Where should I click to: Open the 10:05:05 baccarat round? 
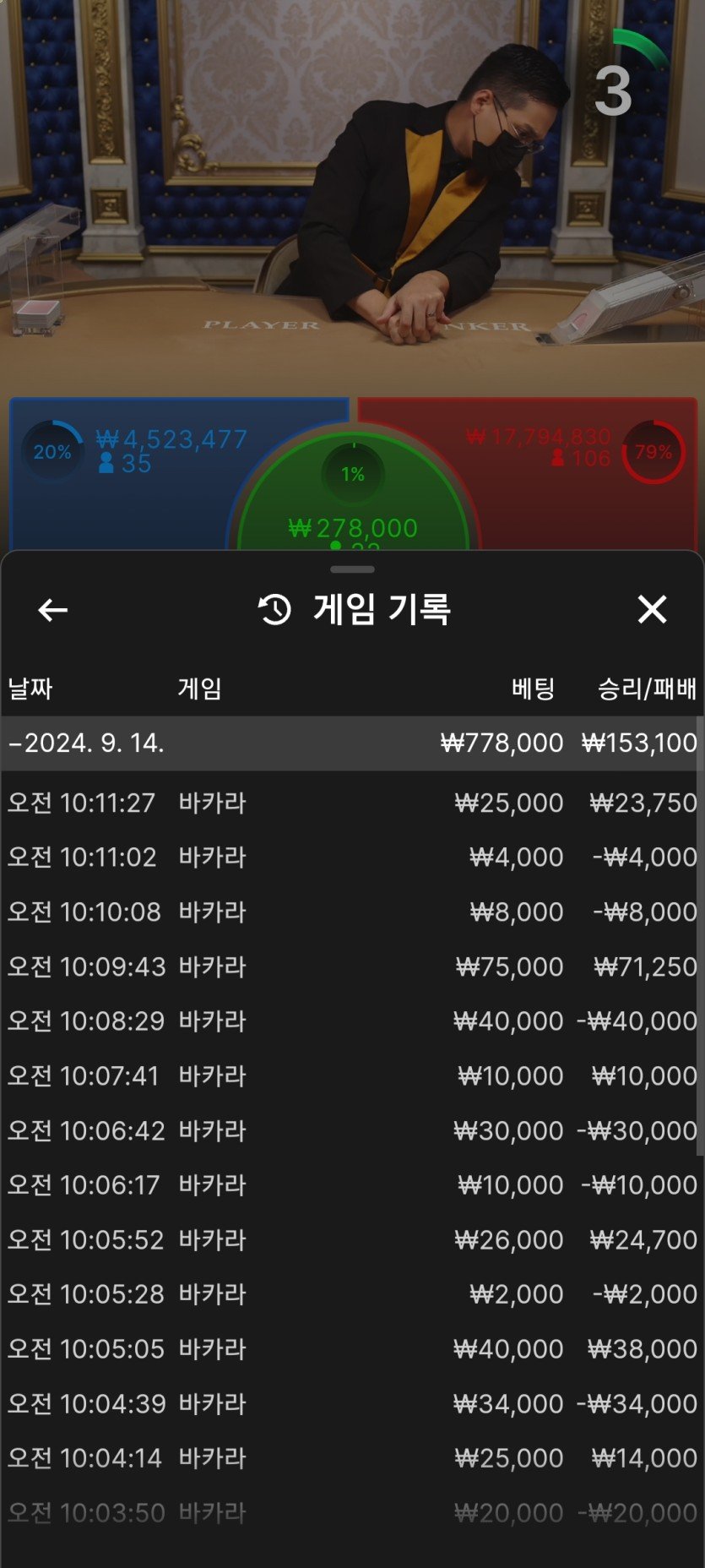352,1349
